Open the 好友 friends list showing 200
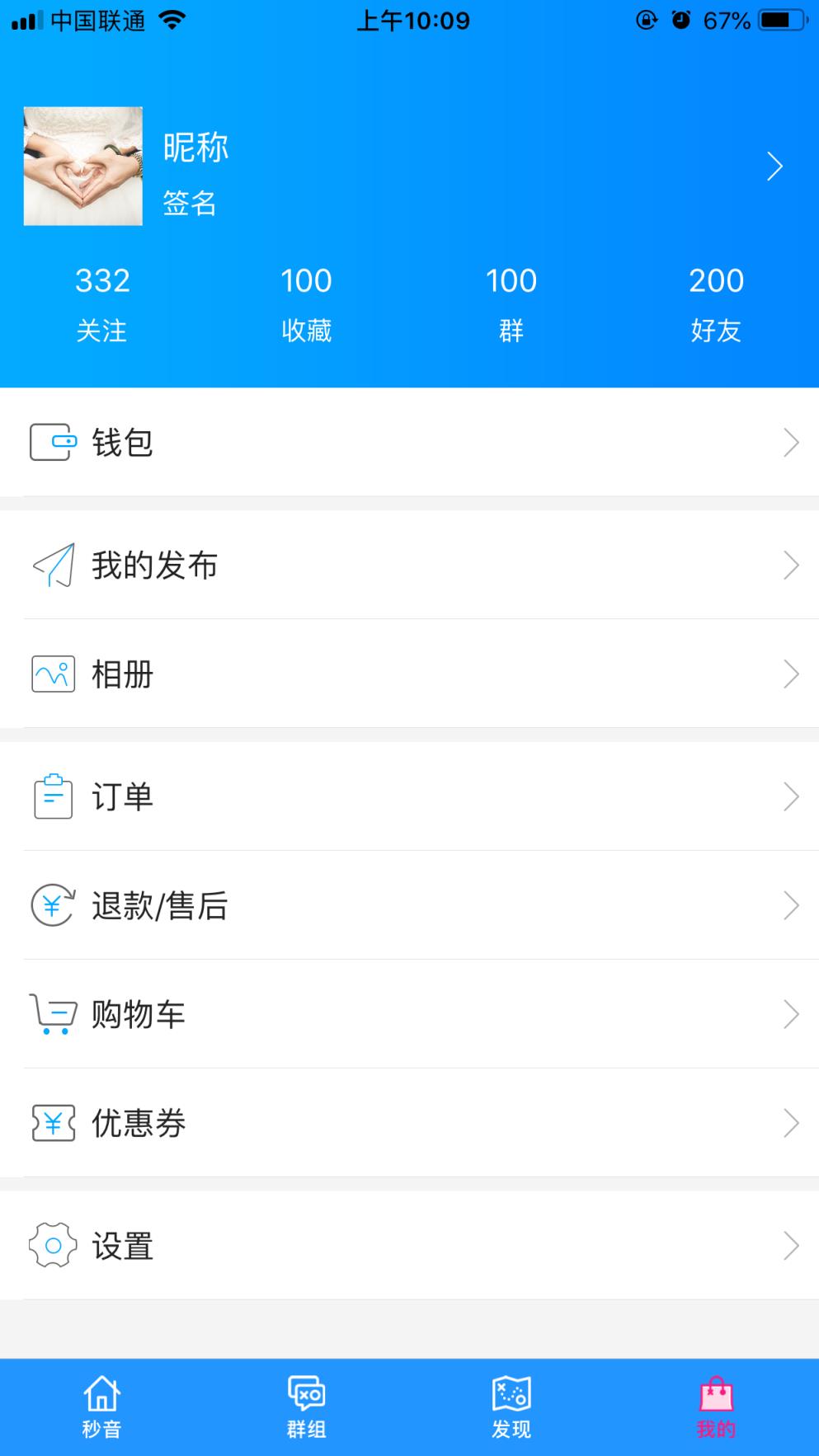 (716, 303)
